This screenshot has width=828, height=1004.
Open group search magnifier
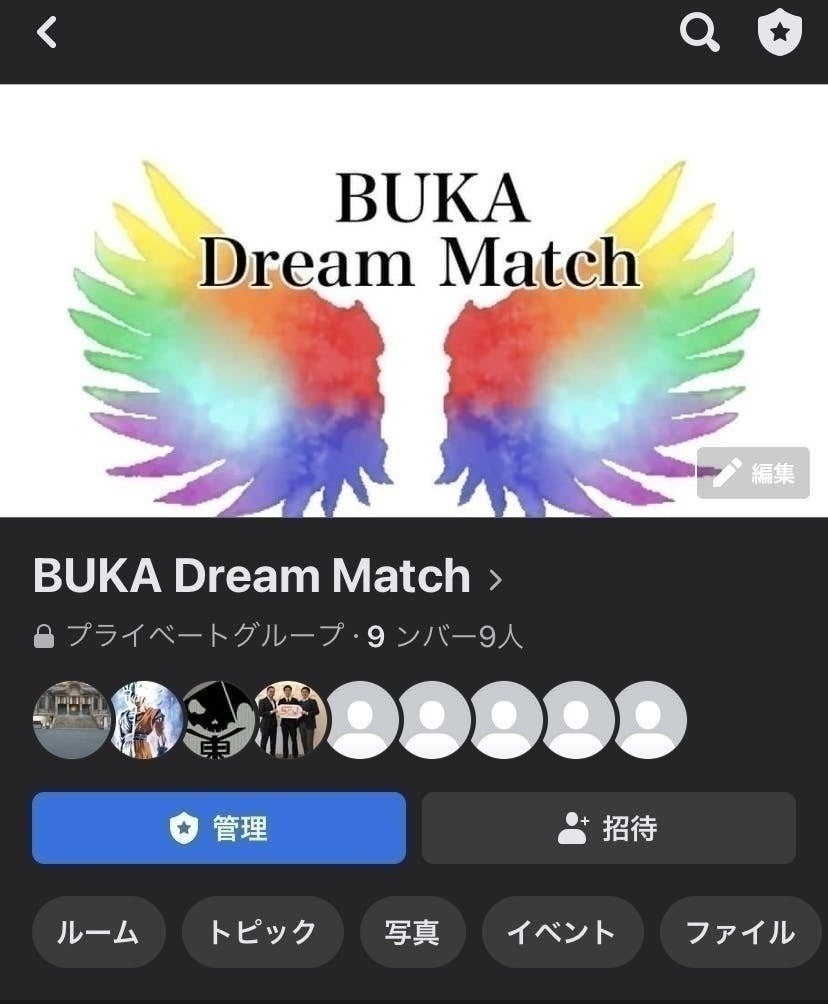(699, 34)
